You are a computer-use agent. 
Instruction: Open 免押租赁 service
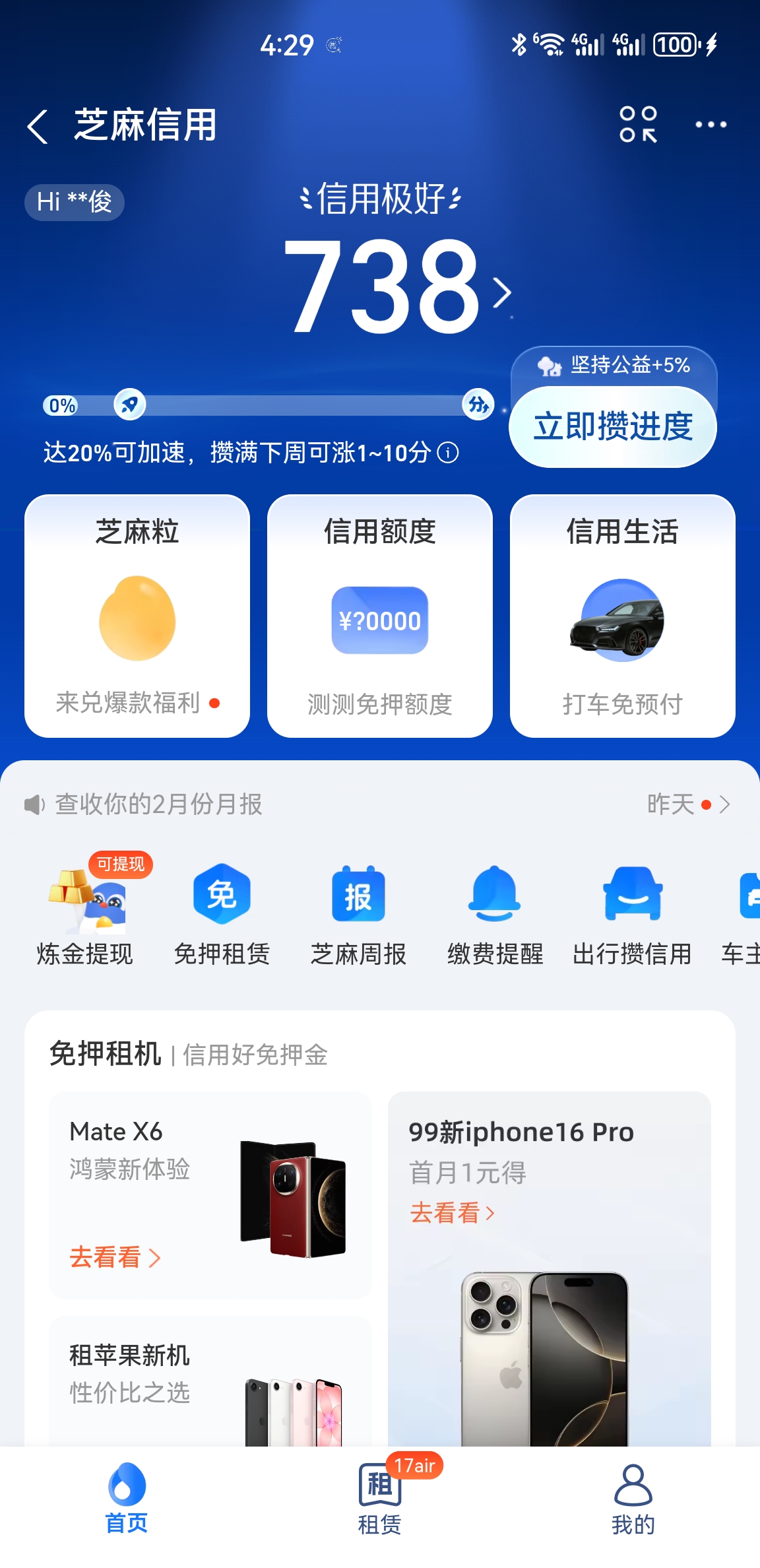tap(222, 914)
